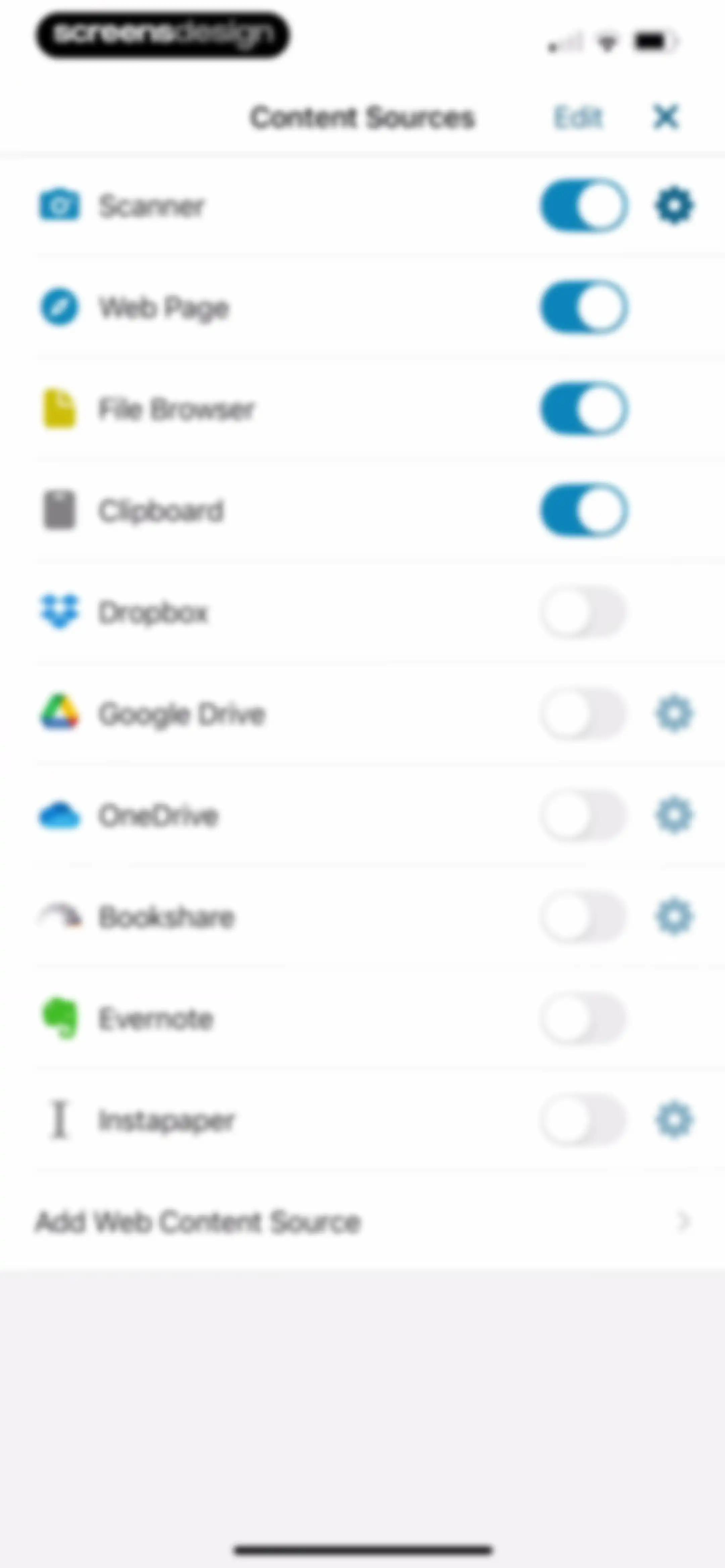Turn on Google Drive toggle
Viewport: 725px width, 1568px height.
584,713
